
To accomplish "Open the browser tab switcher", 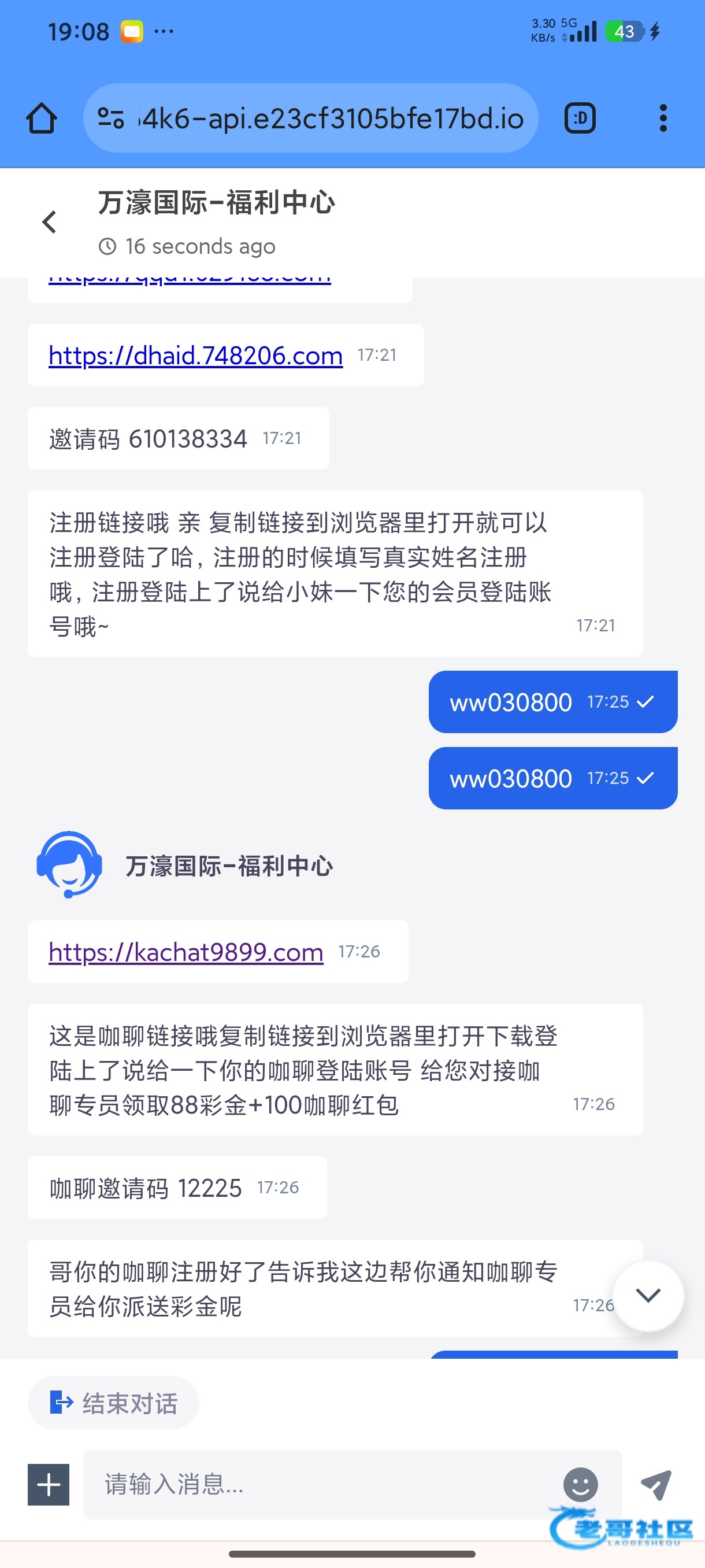I will pos(580,118).
